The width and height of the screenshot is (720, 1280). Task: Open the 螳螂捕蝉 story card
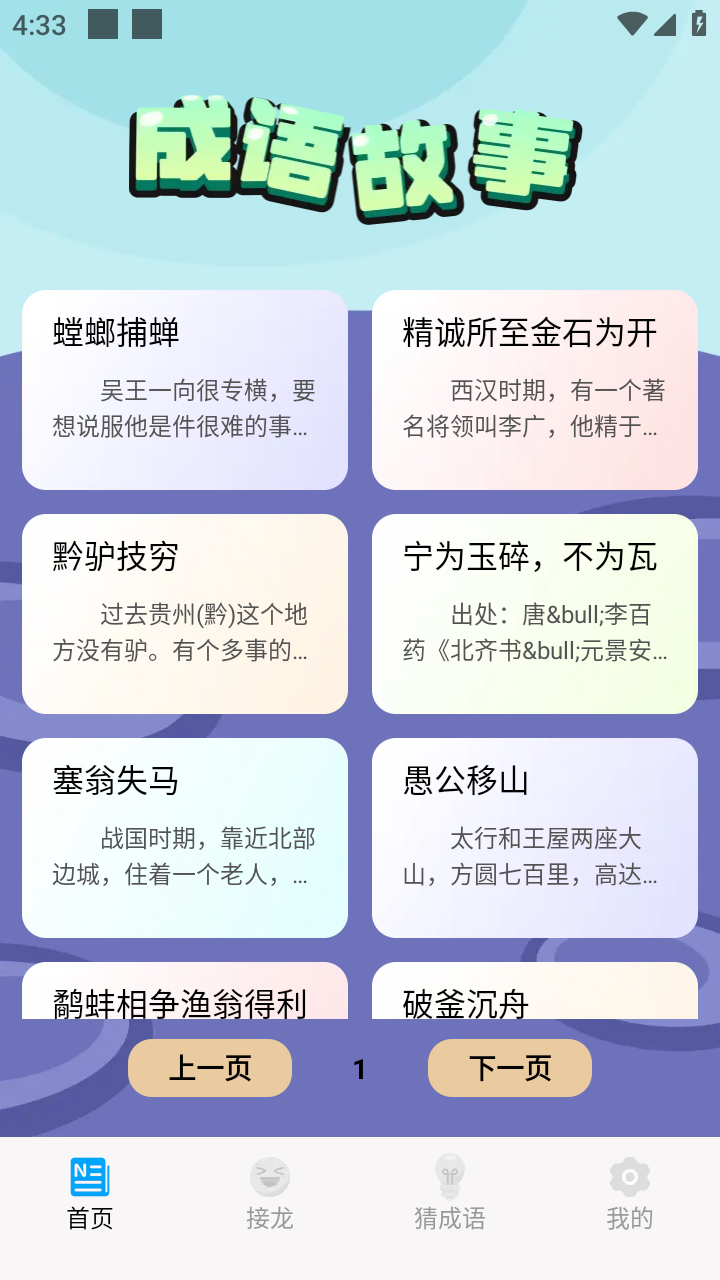pos(185,390)
